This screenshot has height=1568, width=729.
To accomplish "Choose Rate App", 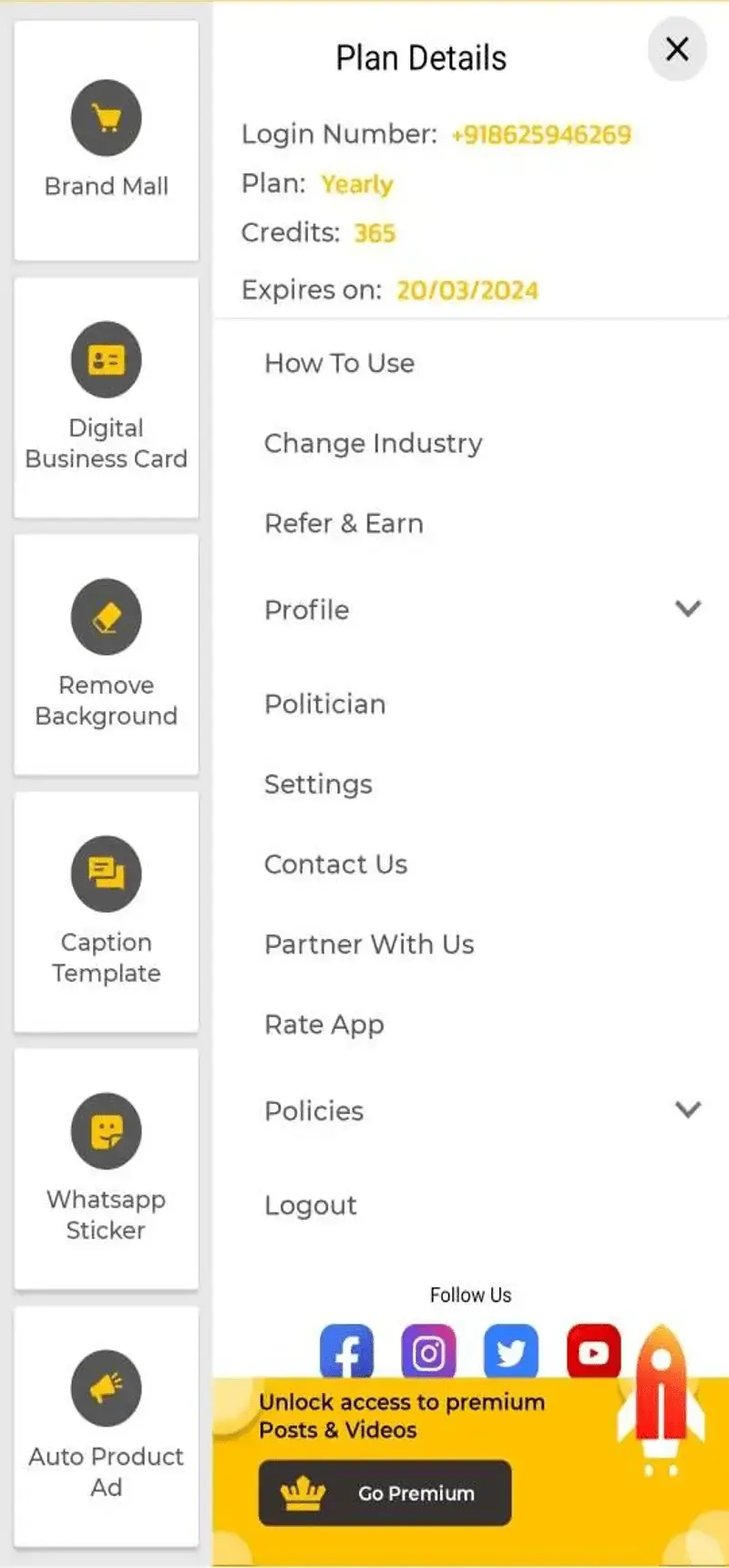I will [x=470, y=1025].
